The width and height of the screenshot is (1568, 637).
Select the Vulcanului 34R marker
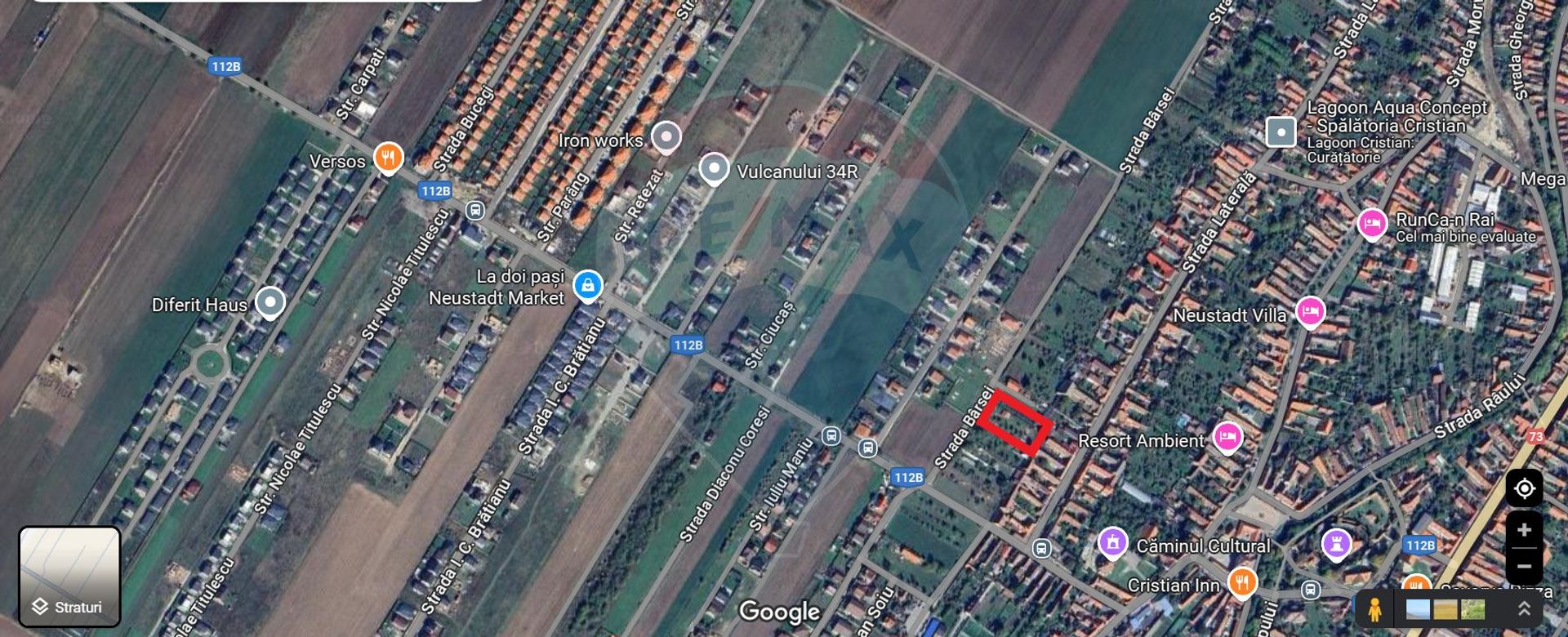(x=714, y=169)
